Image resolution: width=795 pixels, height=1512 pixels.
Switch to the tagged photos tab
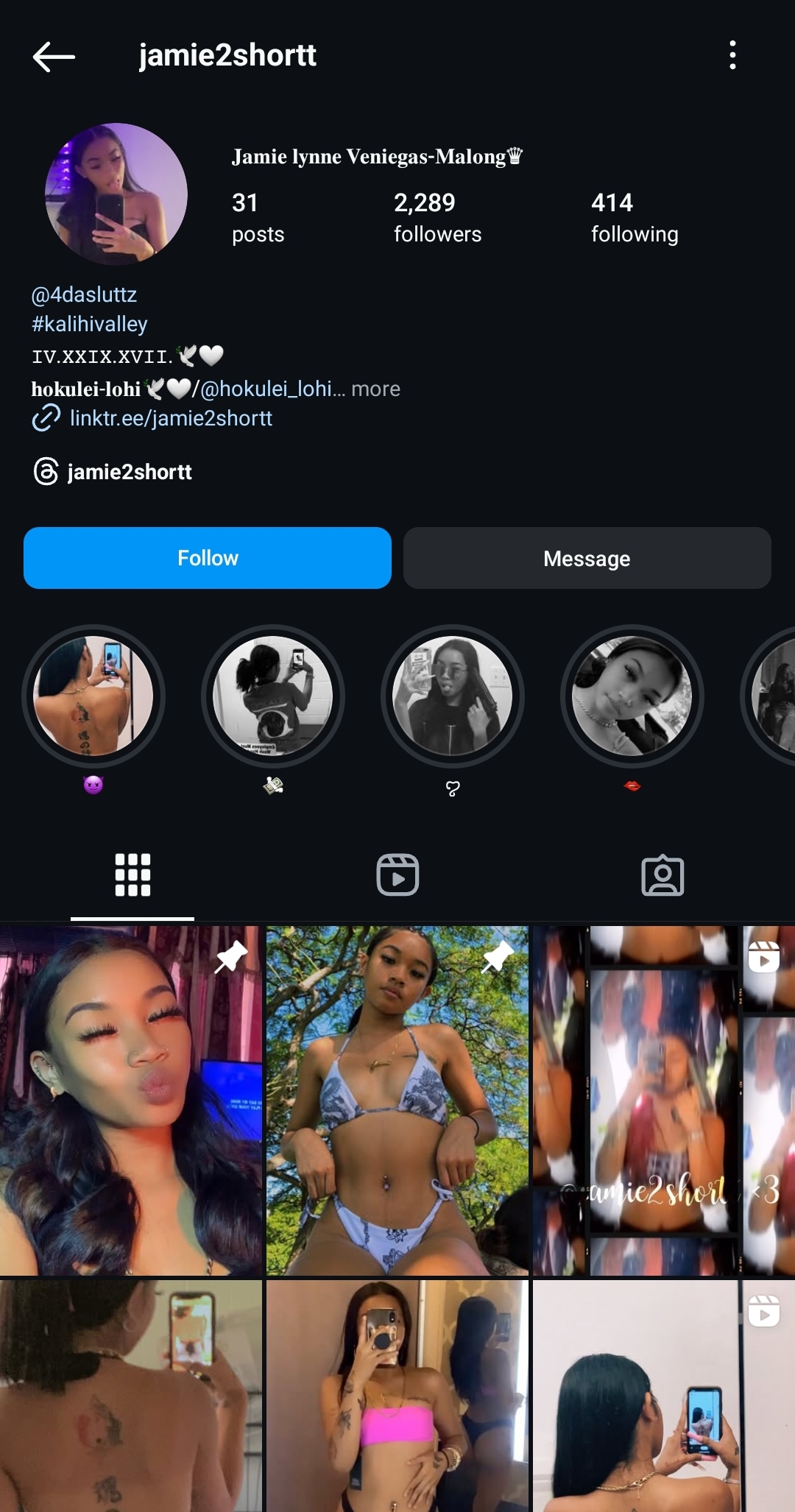pyautogui.click(x=662, y=875)
